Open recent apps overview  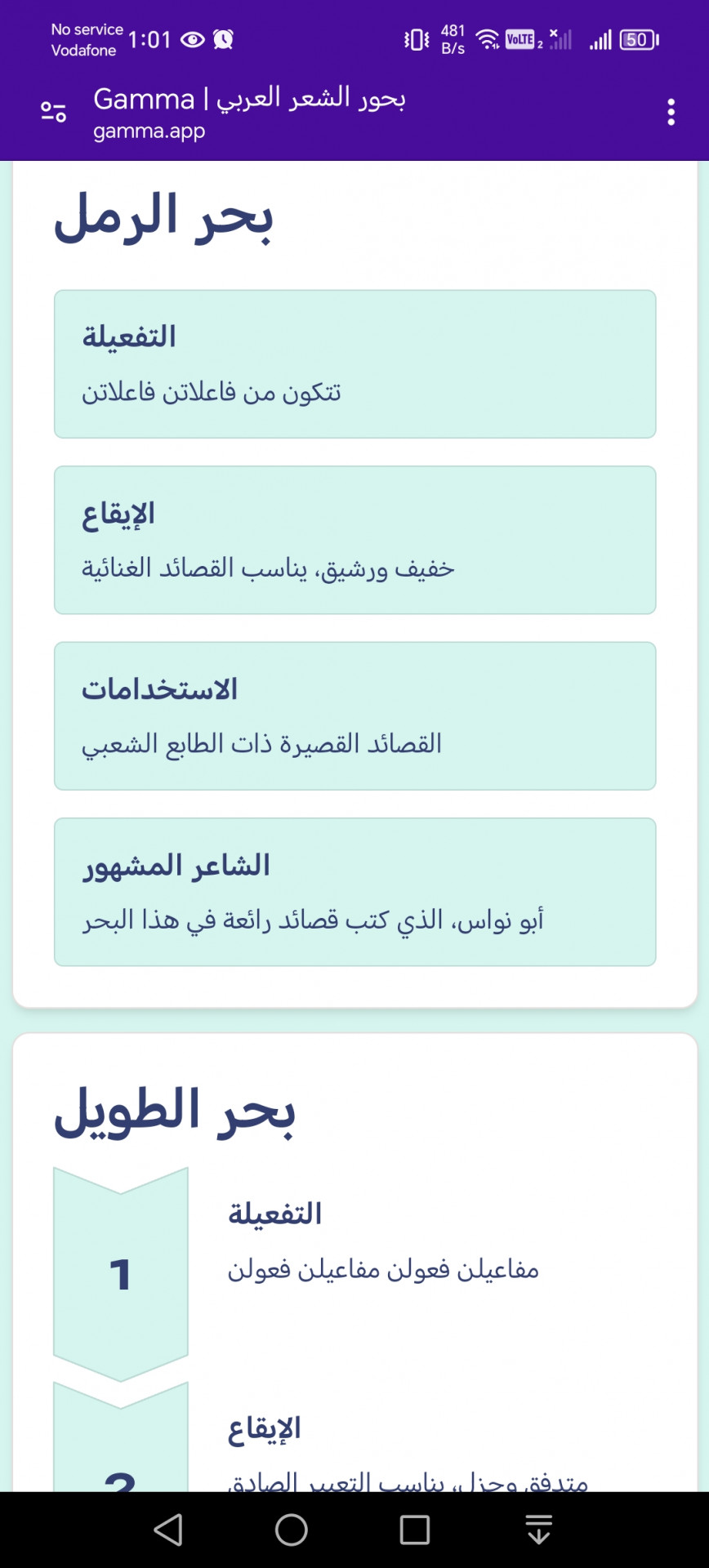click(415, 1530)
